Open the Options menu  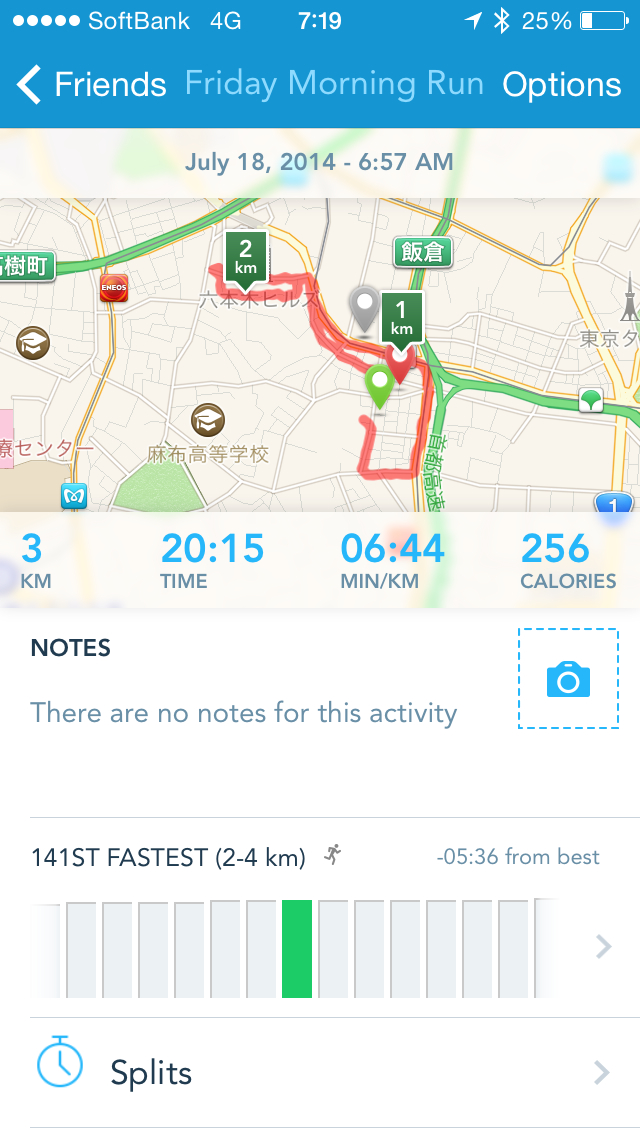[561, 85]
